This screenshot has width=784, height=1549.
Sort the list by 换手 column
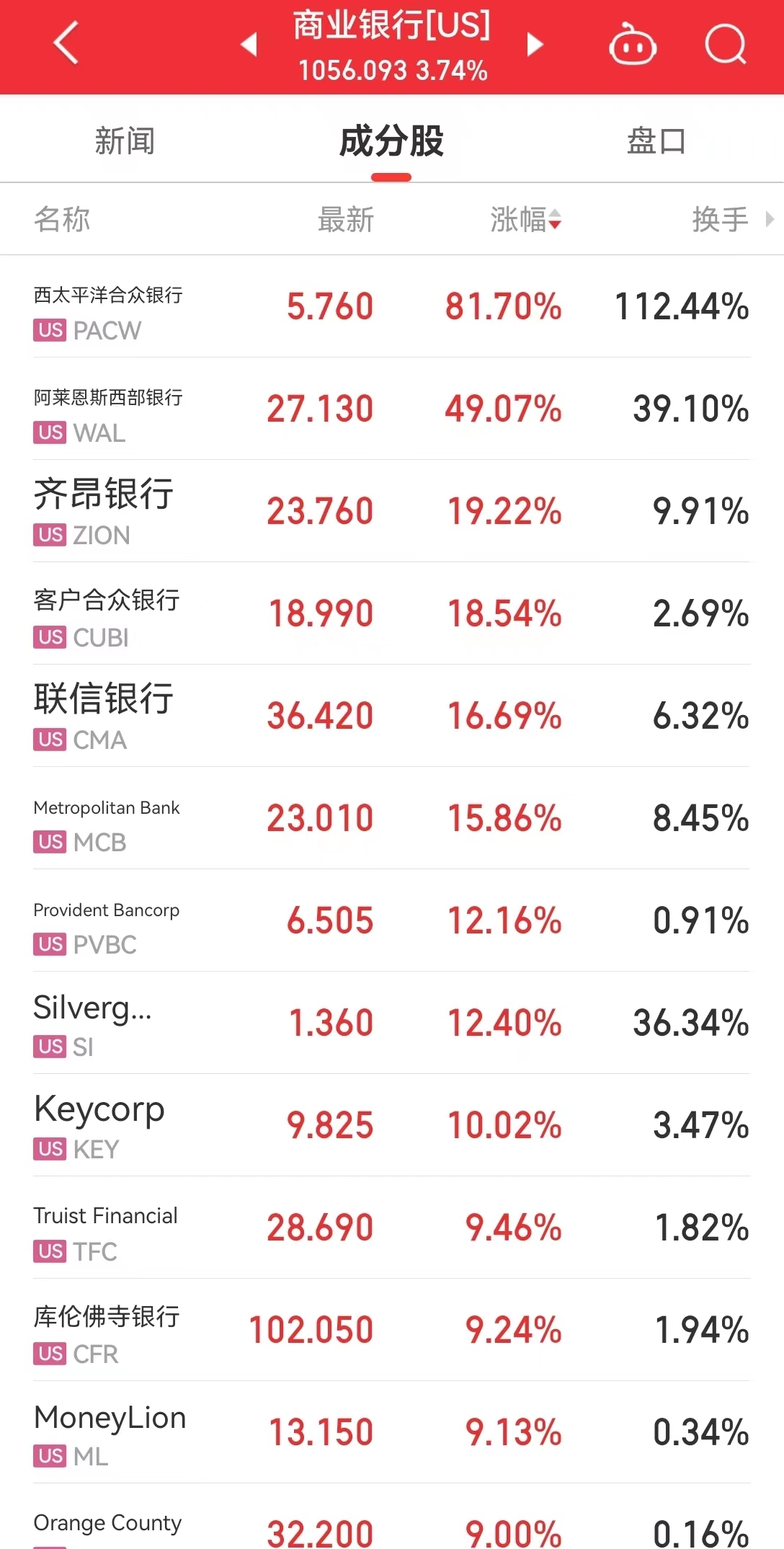721,219
